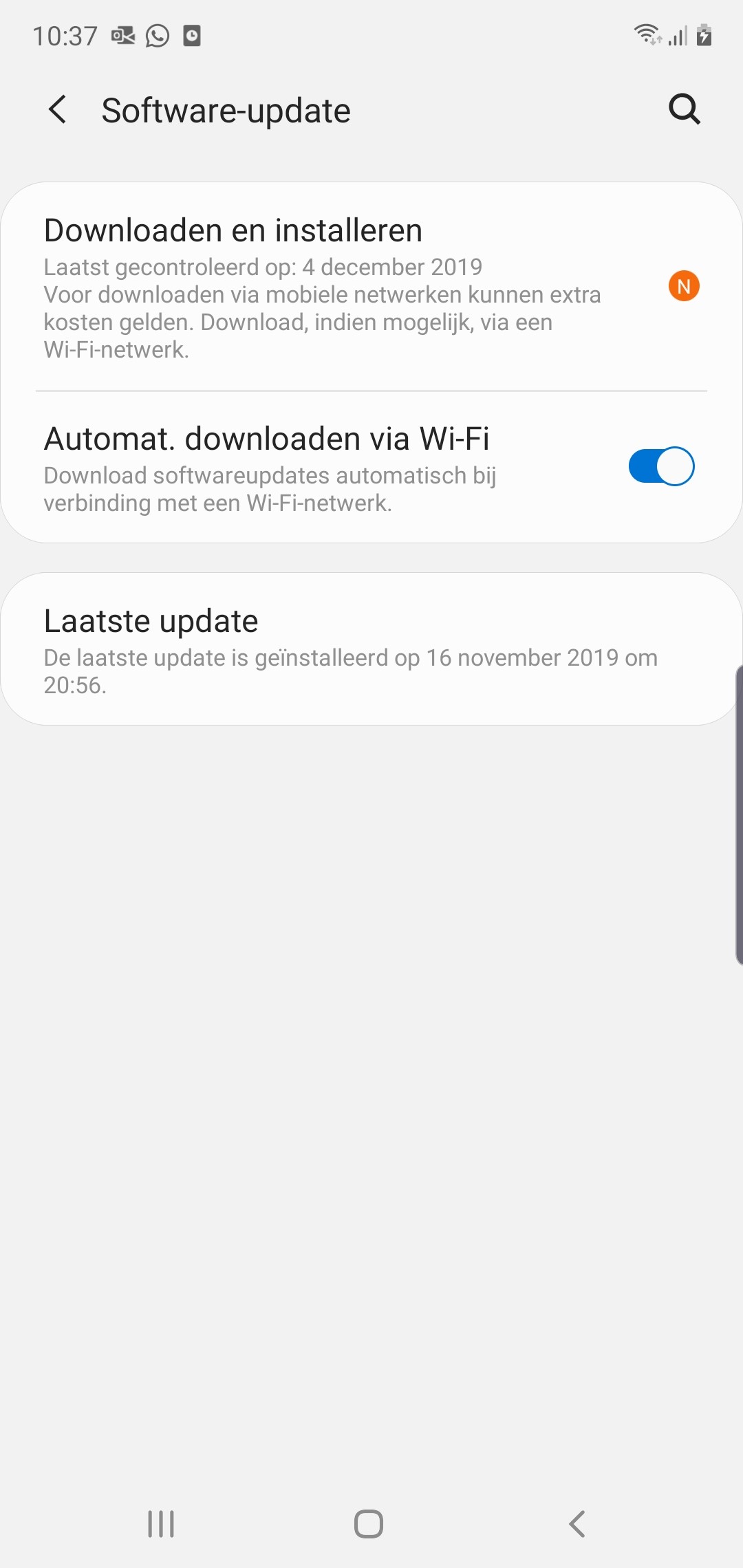Open recent apps from navigation bar
The image size is (743, 1568).
click(x=161, y=1524)
